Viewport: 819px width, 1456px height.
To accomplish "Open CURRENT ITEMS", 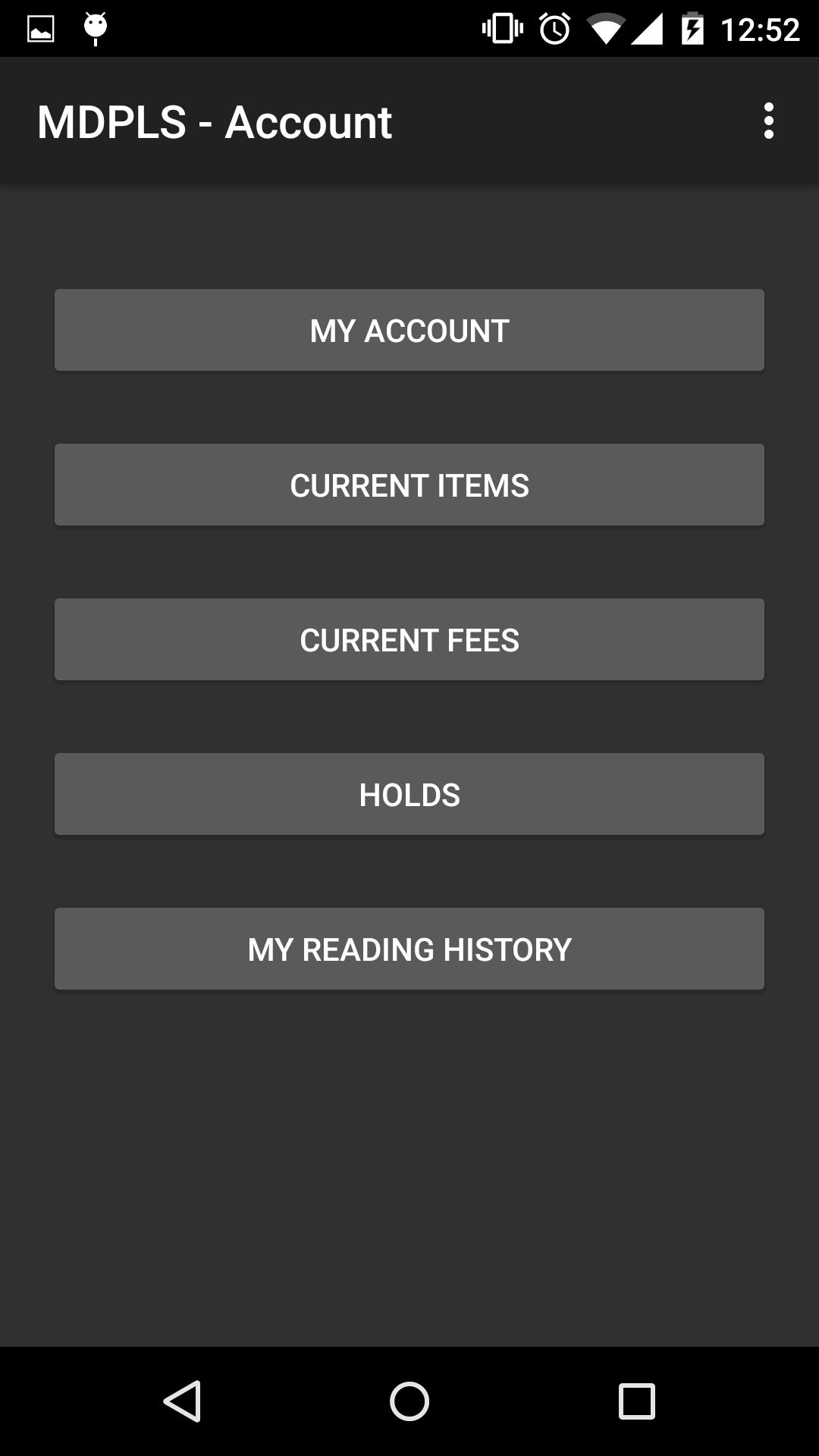I will tap(409, 484).
